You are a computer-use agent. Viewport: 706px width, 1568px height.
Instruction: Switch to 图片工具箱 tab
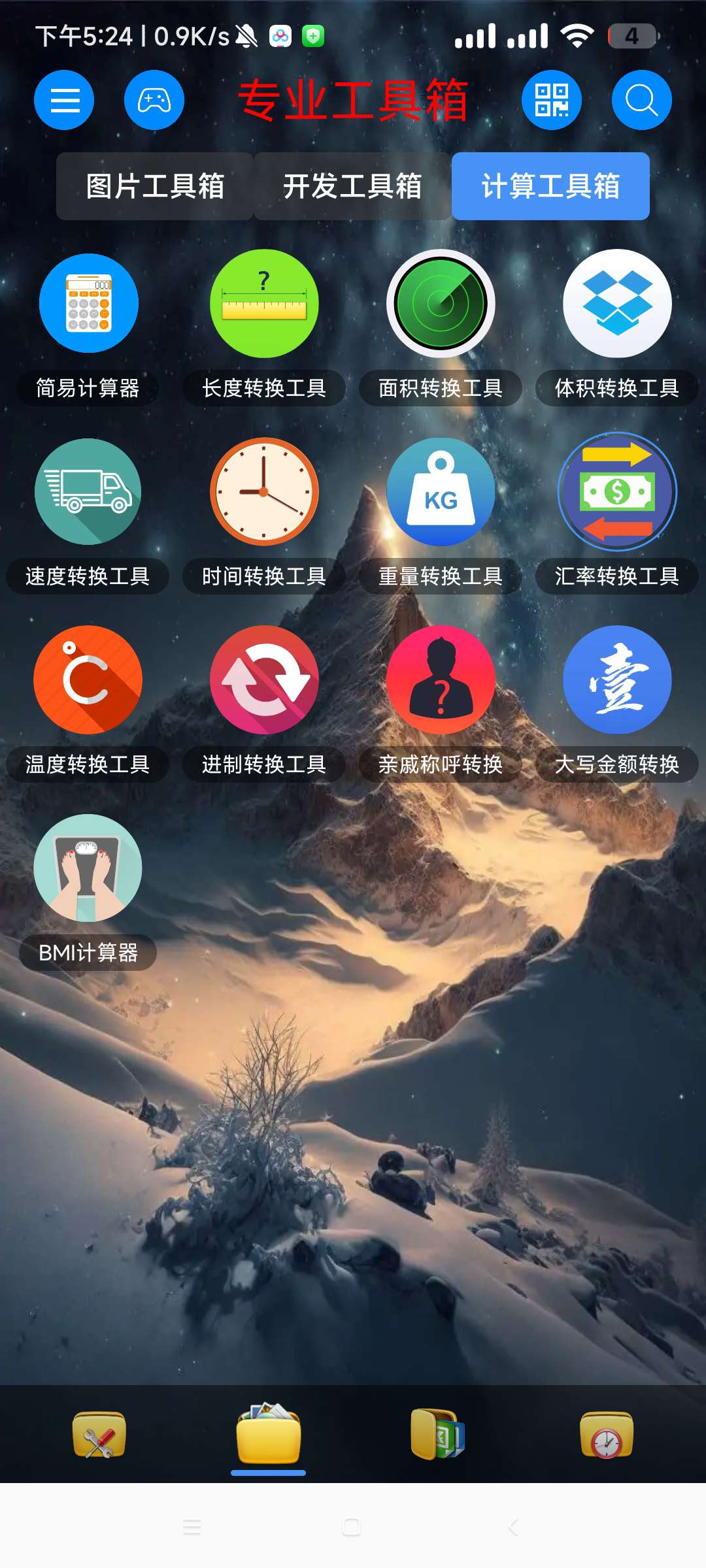click(155, 186)
